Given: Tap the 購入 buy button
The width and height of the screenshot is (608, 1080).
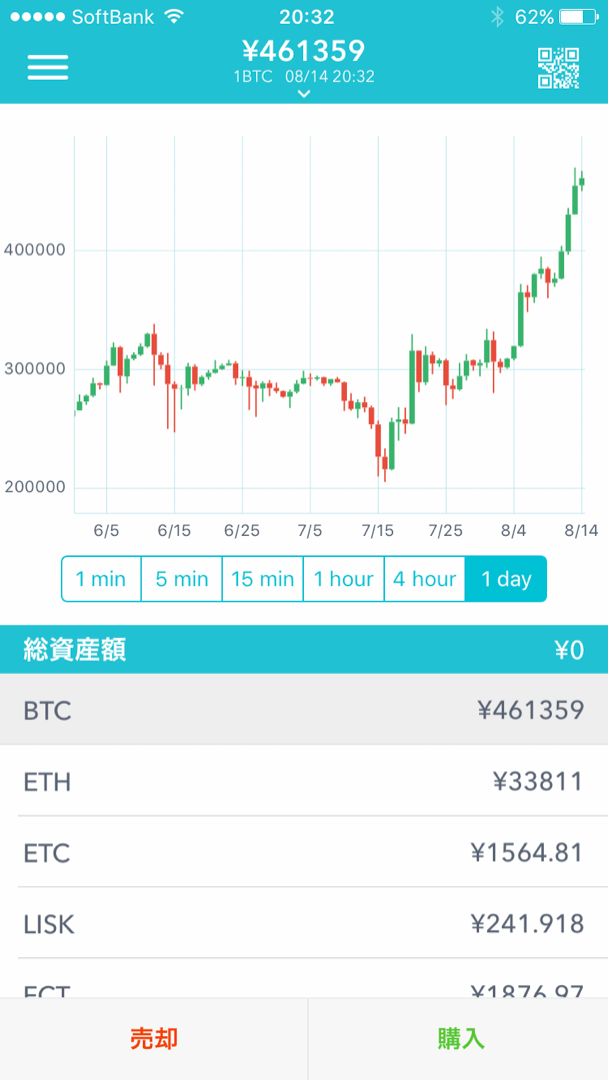Looking at the screenshot, I should click(459, 1039).
